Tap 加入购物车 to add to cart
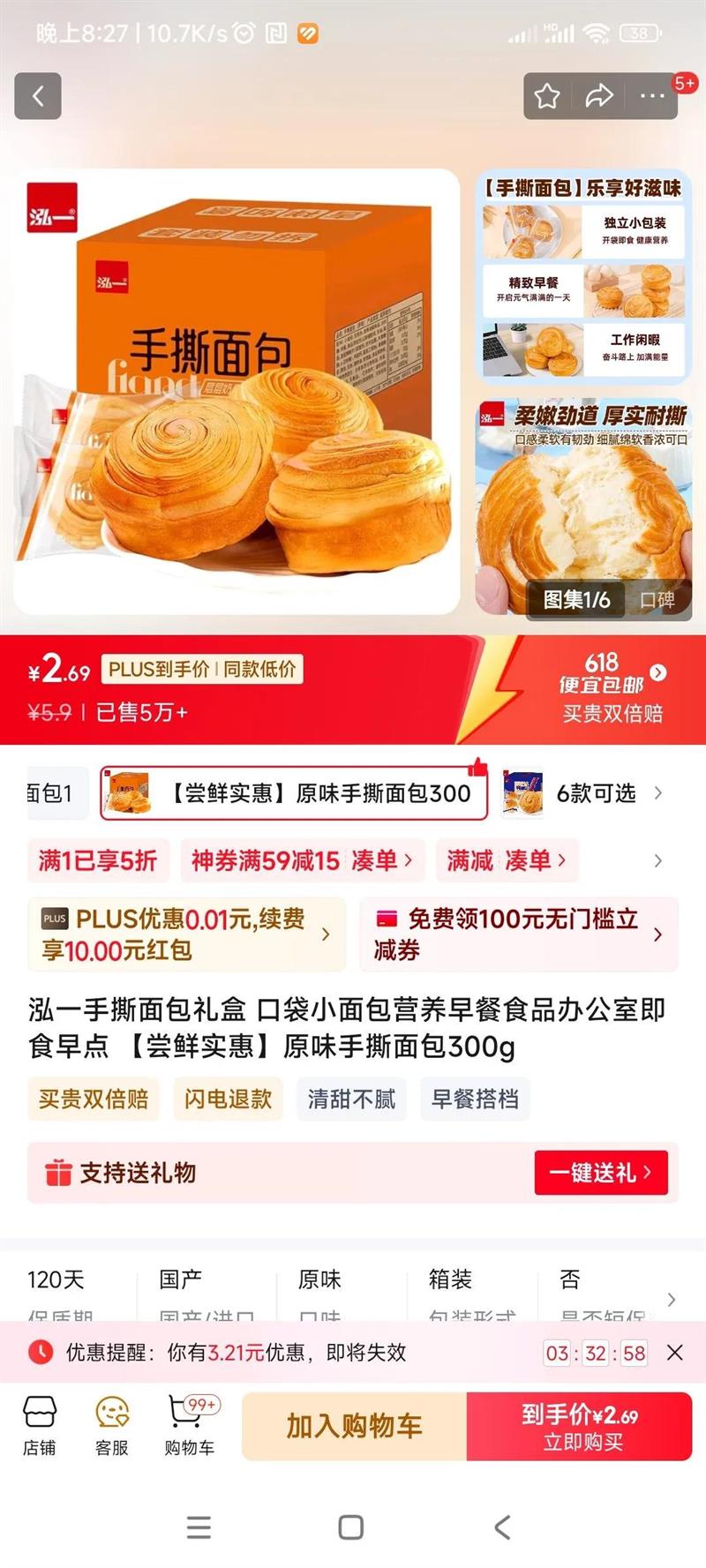 (x=355, y=1426)
